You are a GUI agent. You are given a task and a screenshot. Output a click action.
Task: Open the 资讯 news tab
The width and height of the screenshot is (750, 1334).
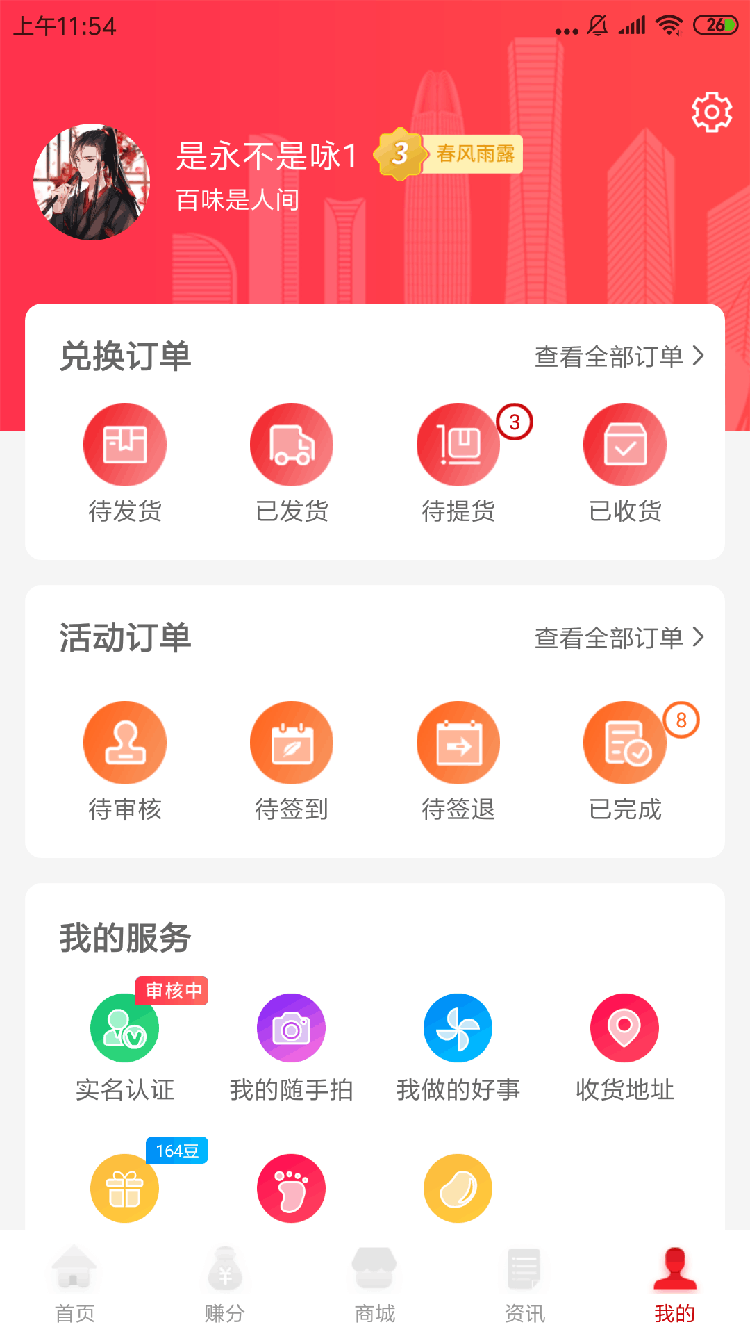coord(524,1285)
